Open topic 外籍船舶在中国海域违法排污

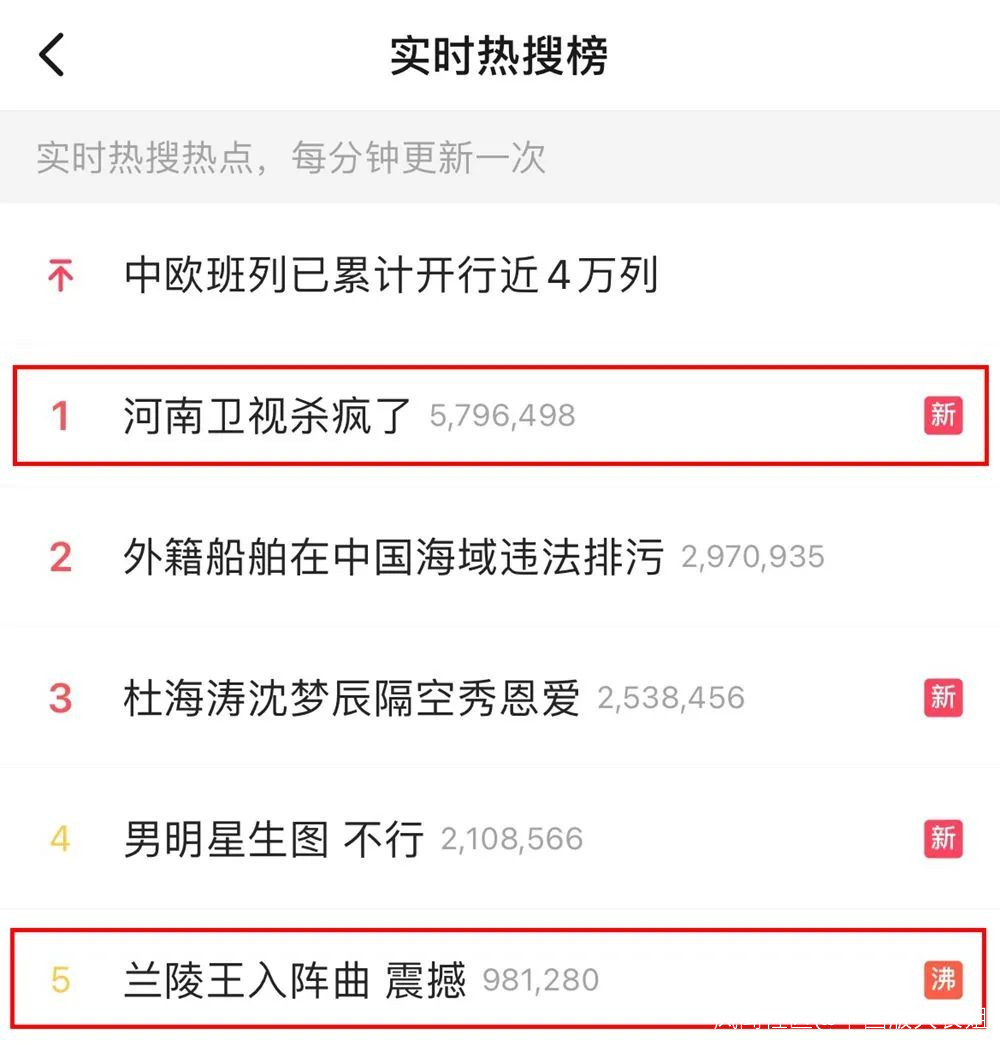[x=393, y=557]
